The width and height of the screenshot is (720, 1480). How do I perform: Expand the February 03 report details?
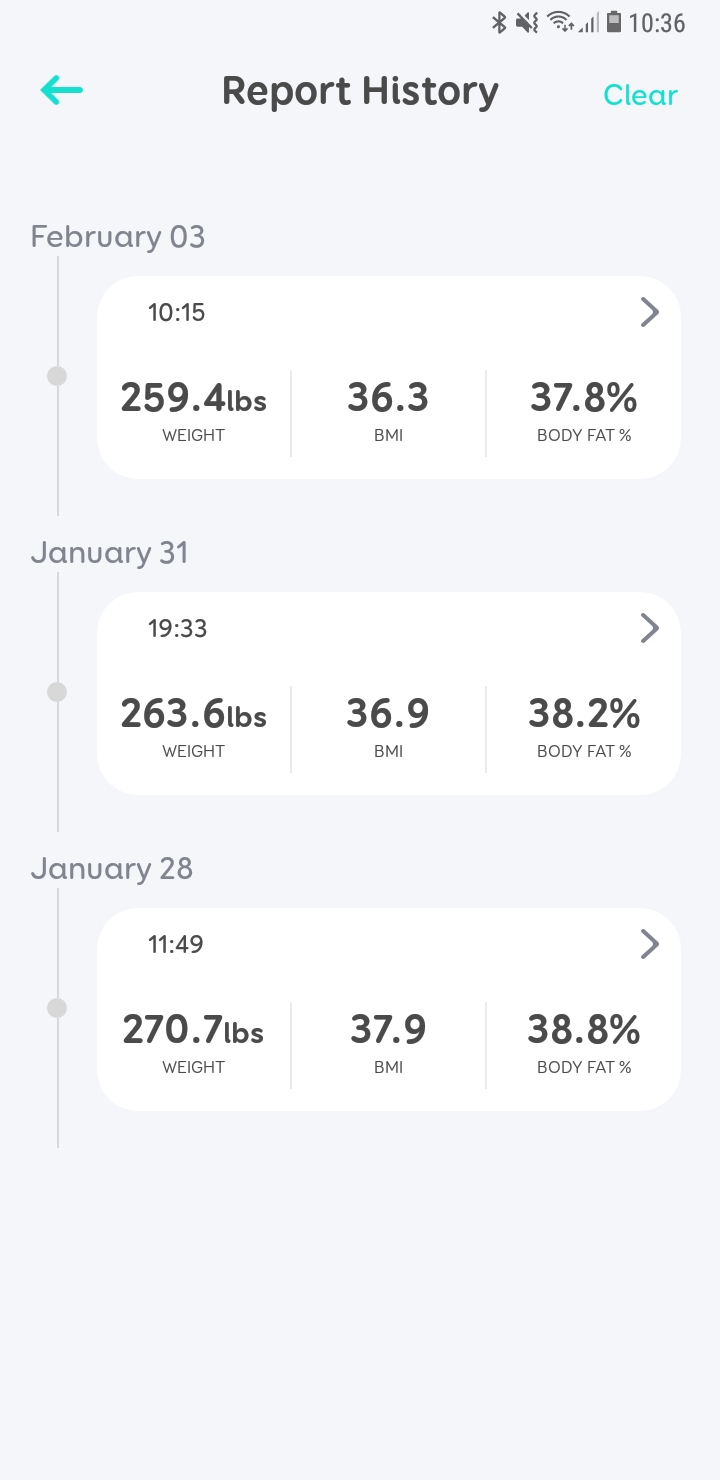coord(649,312)
